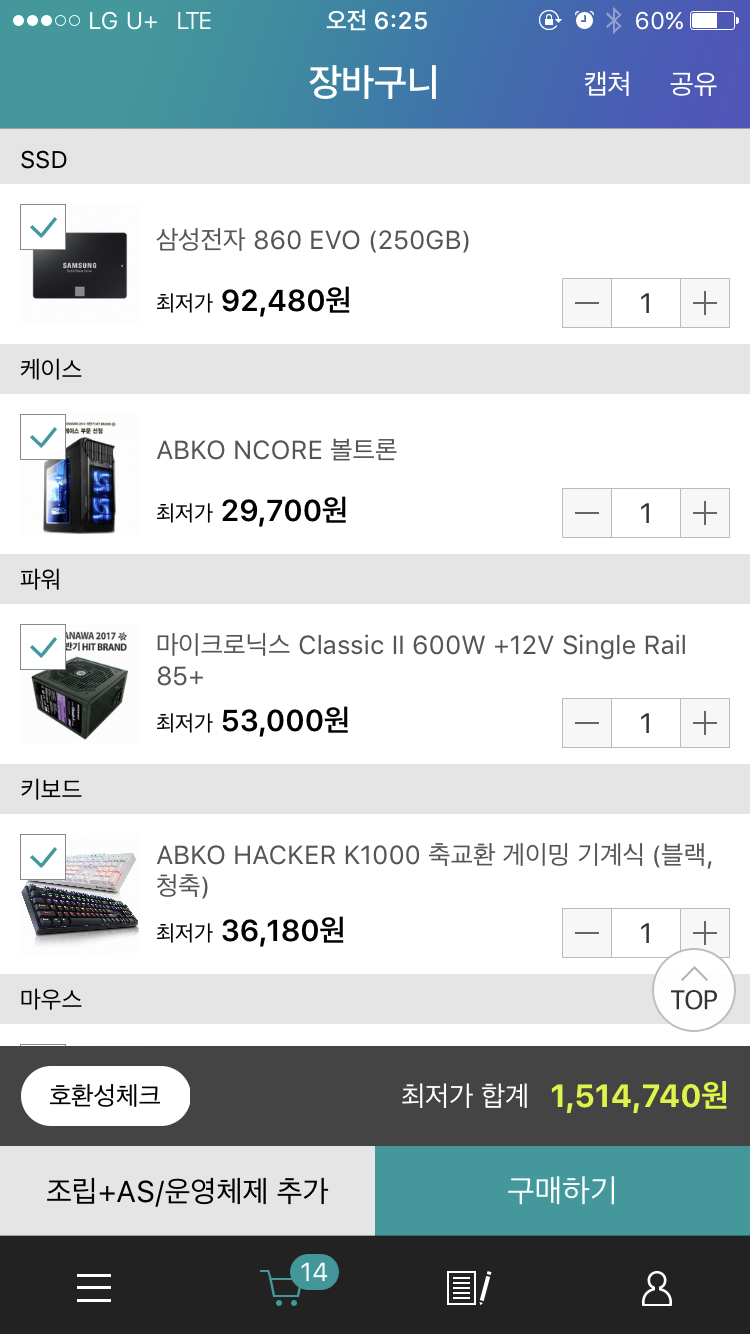Tap the 공유 share button

coord(694,83)
